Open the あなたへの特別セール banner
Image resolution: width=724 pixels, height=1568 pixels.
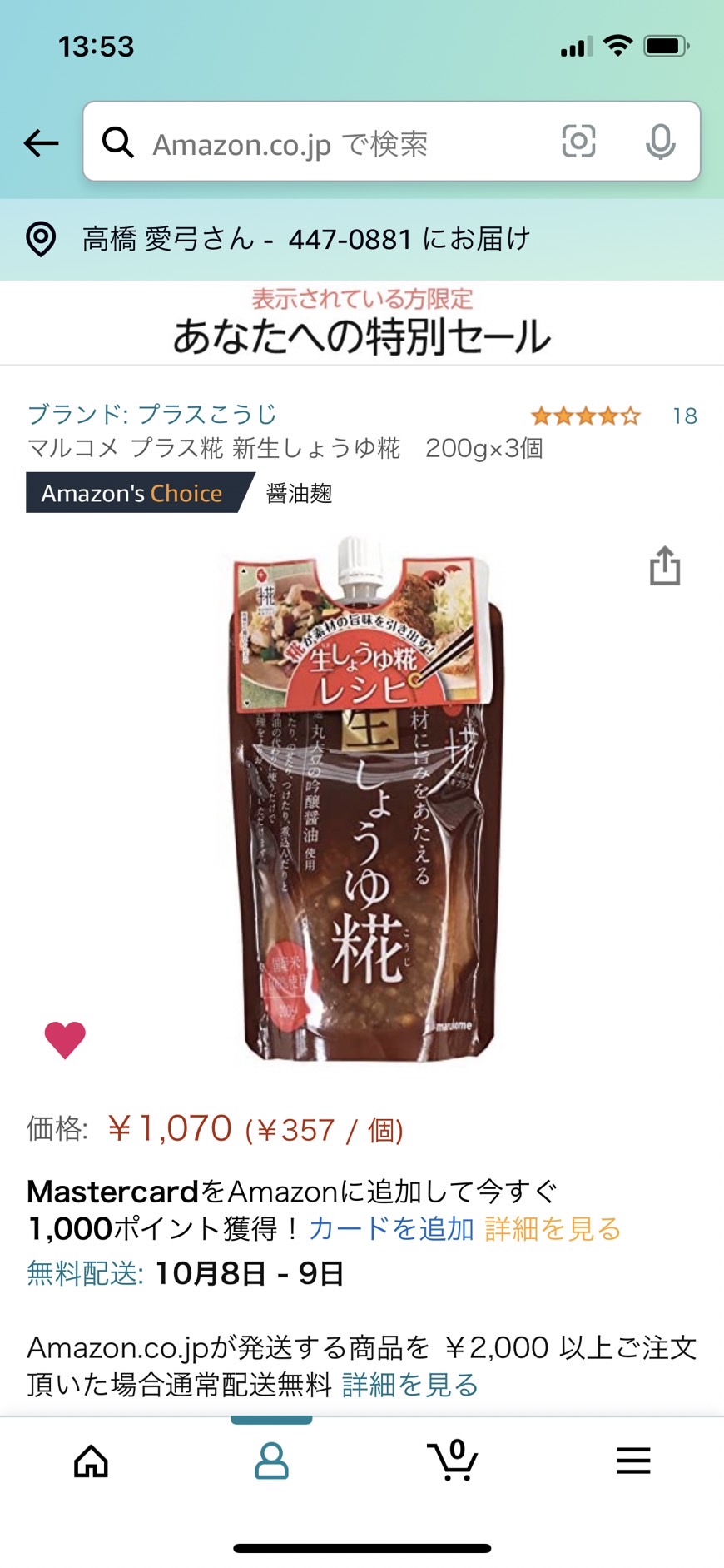362,323
